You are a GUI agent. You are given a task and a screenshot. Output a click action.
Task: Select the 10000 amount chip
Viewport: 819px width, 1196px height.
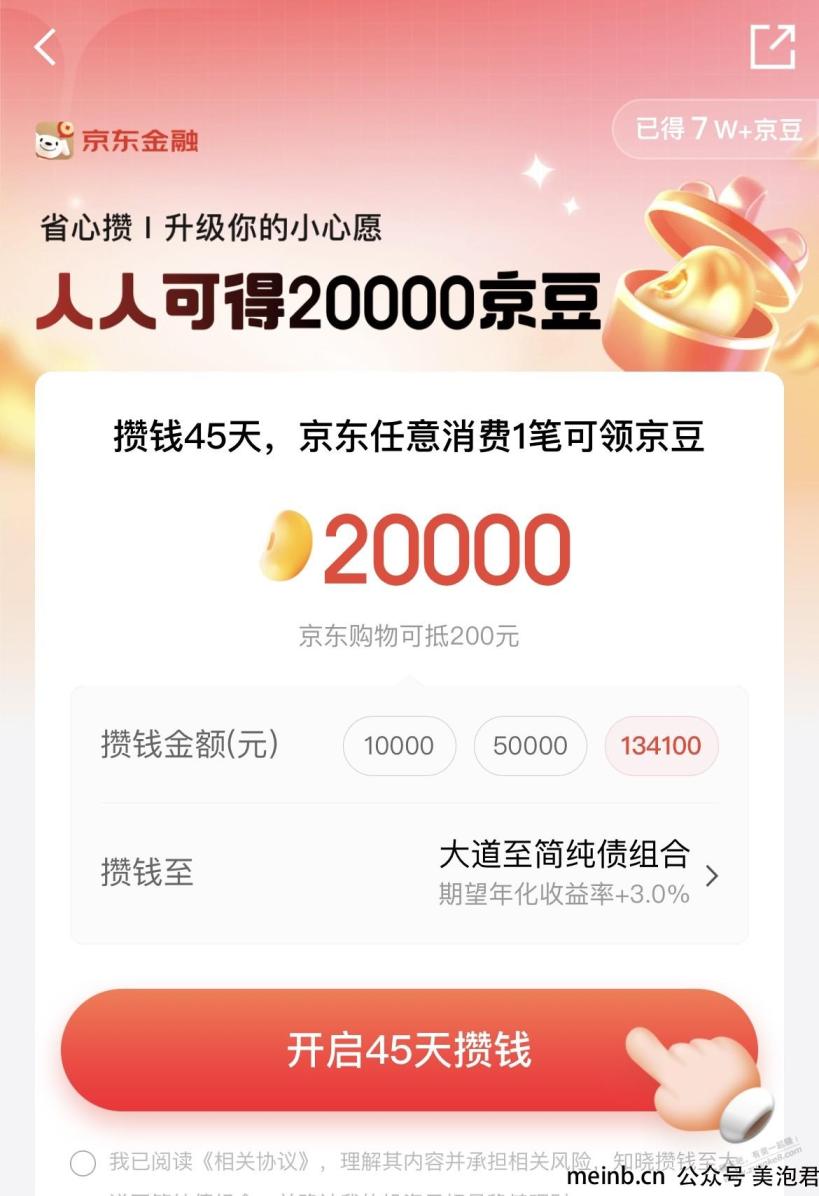[399, 746]
